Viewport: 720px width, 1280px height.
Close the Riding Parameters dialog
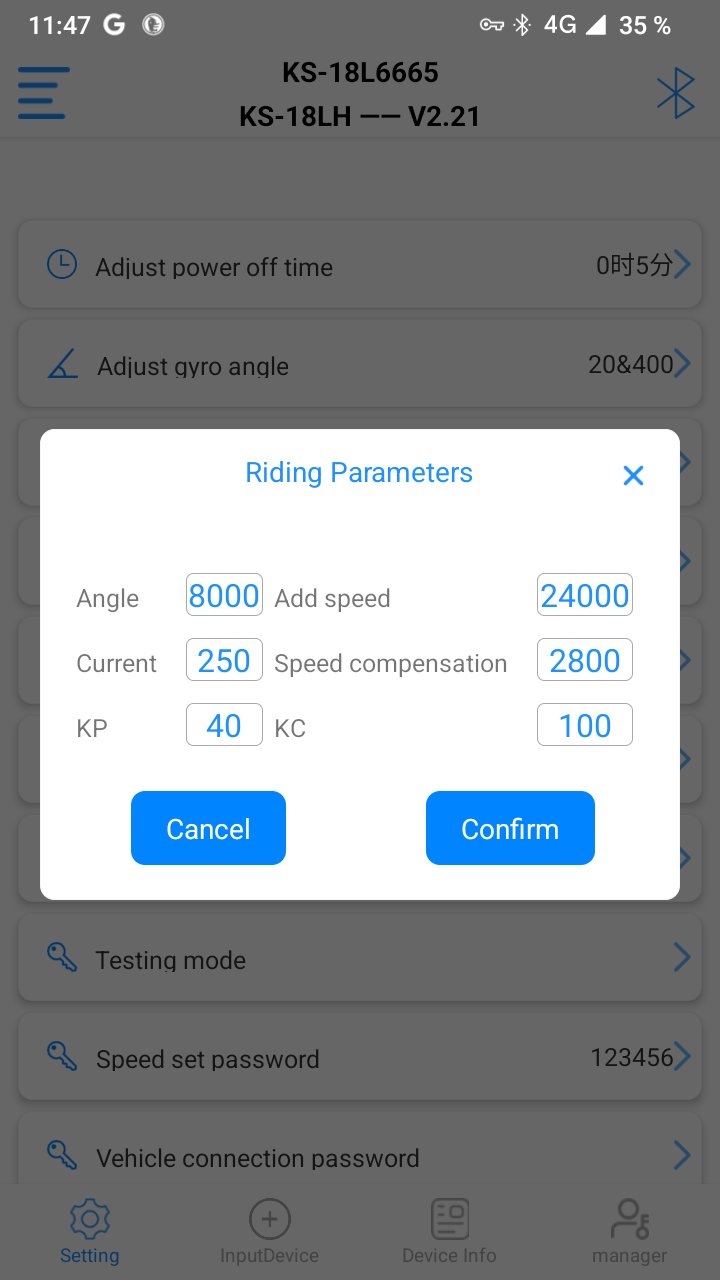633,476
